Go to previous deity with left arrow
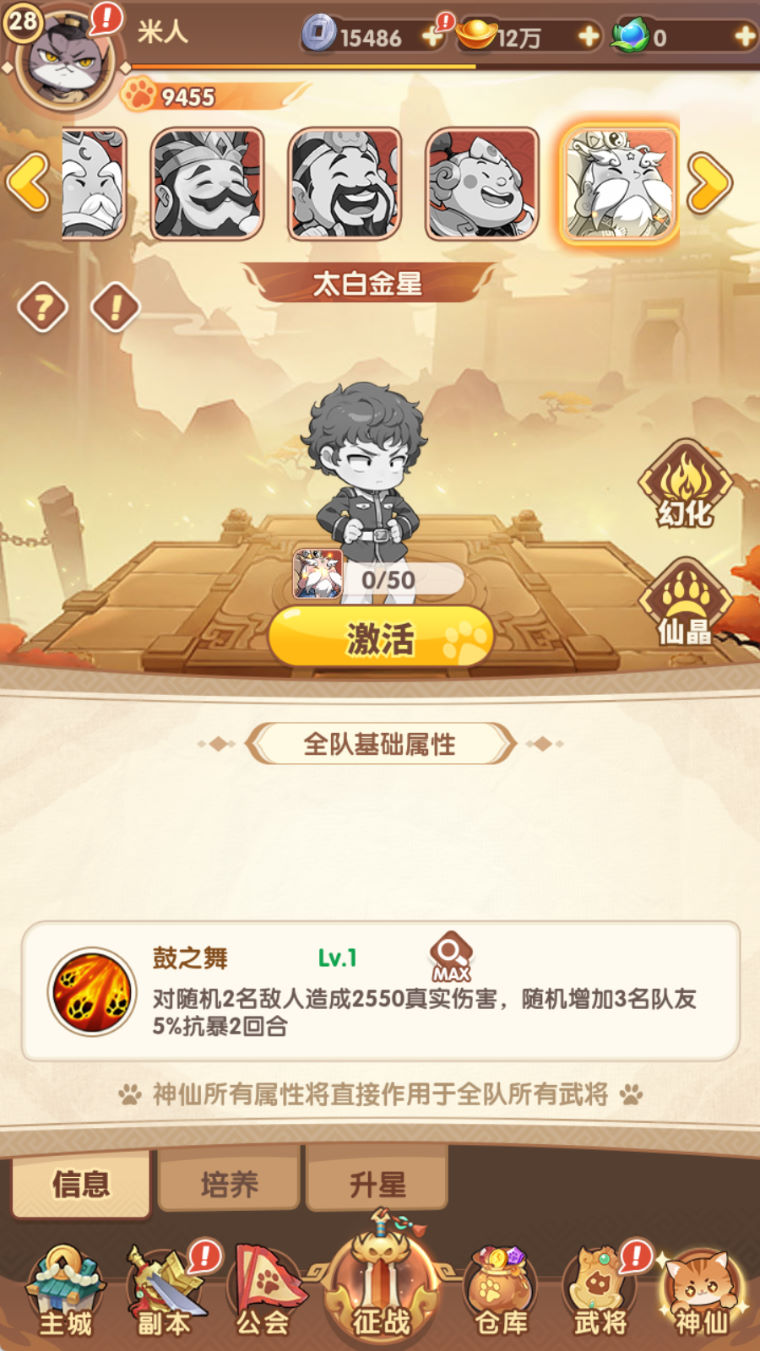 coord(28,183)
